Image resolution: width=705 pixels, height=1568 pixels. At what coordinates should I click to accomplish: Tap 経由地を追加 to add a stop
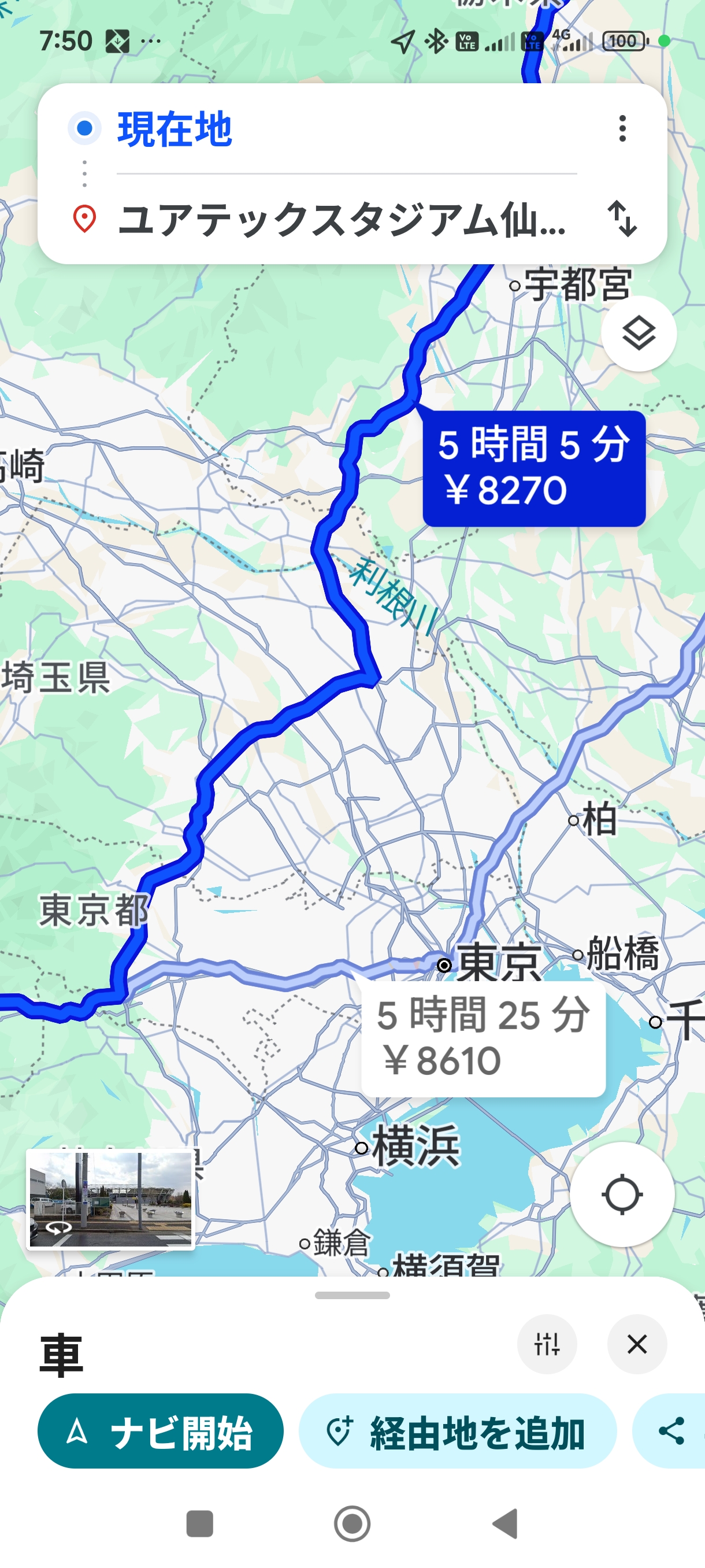coord(458,1431)
